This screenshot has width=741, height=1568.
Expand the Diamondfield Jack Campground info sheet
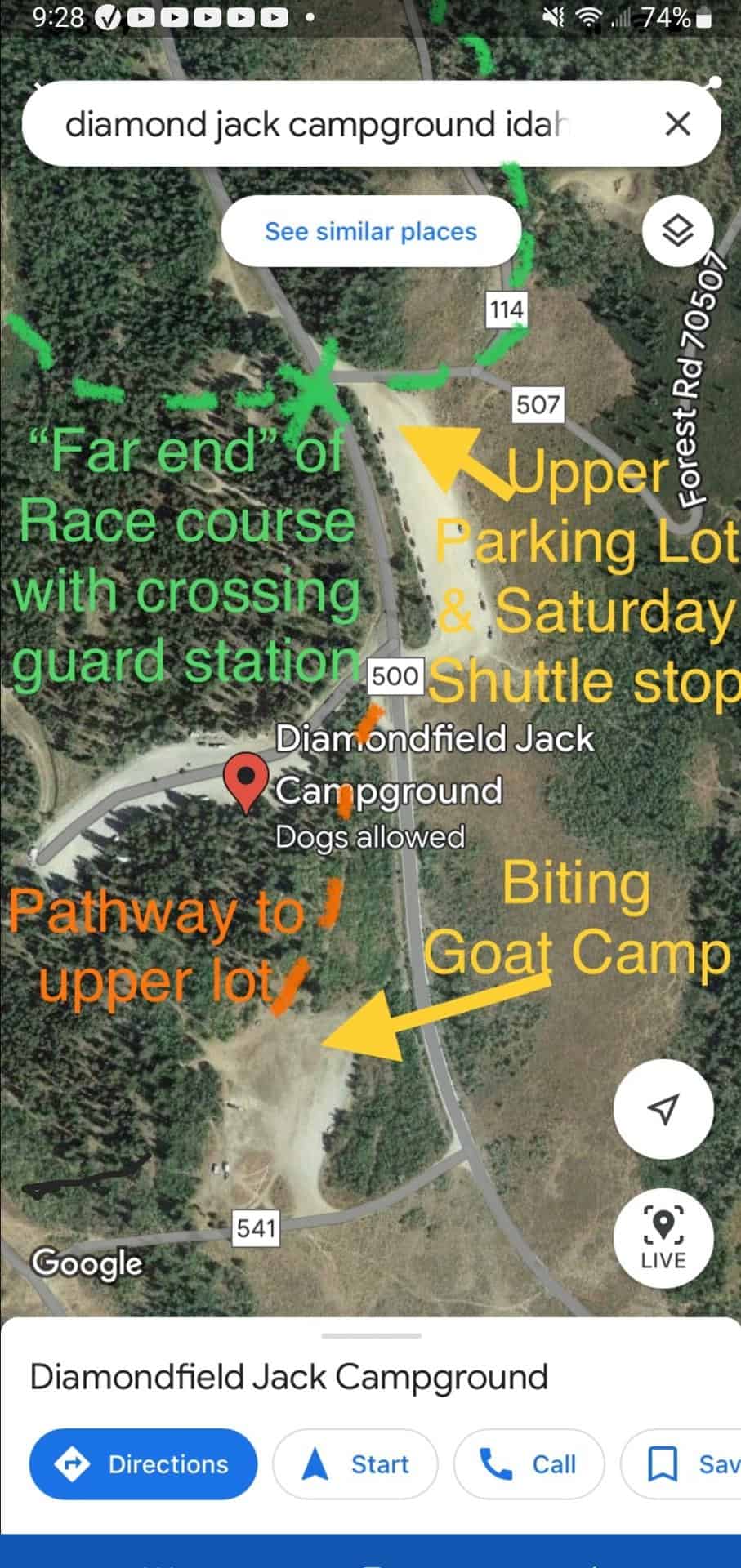[x=371, y=1336]
